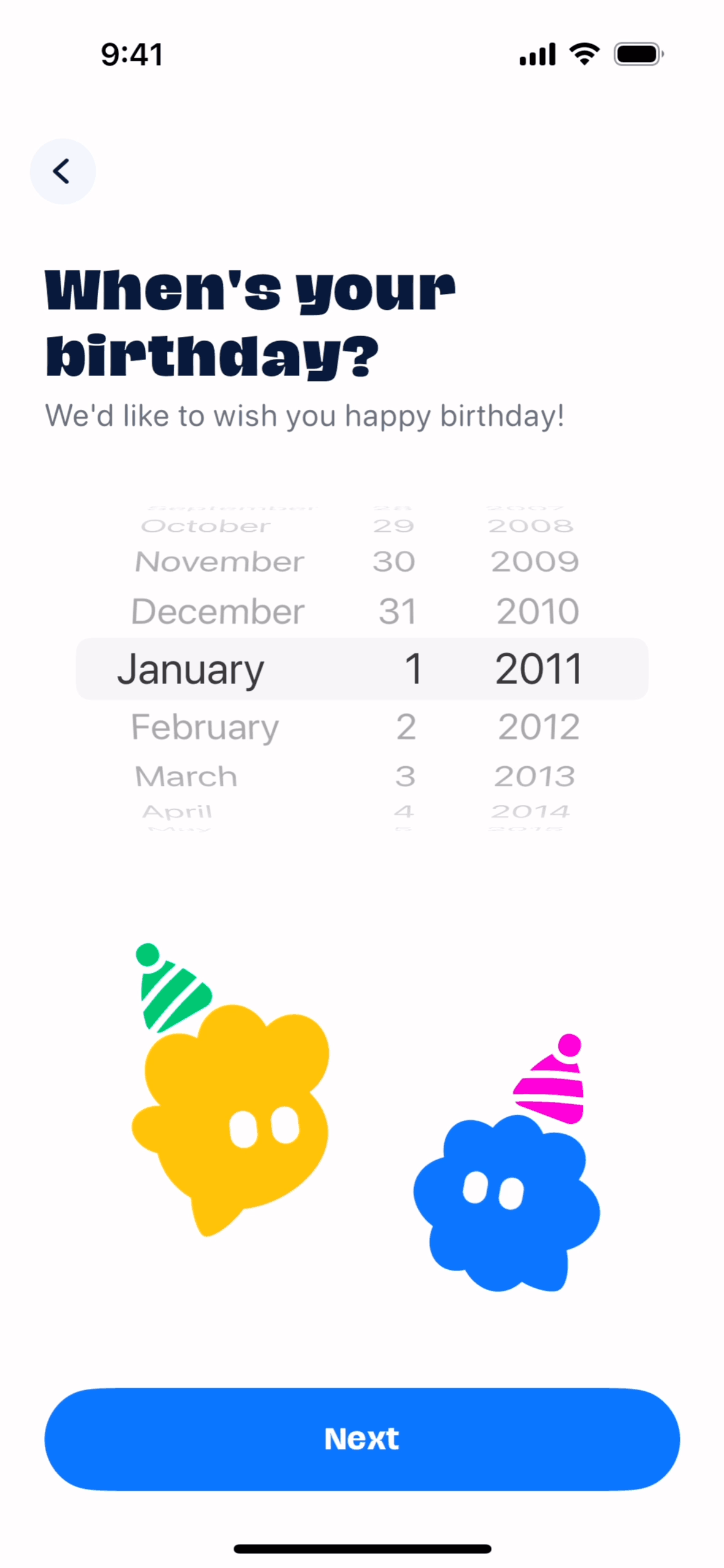Select year 2010 in the year picker
Screen dimensions: 724x1568
tap(537, 610)
